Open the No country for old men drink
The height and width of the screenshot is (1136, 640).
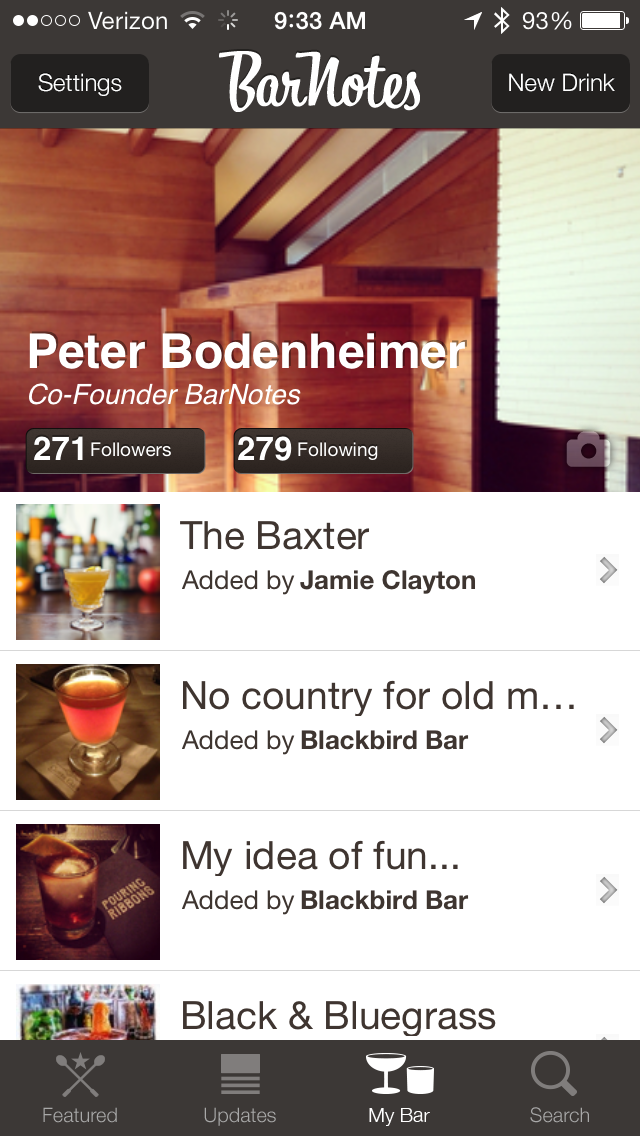[320, 731]
